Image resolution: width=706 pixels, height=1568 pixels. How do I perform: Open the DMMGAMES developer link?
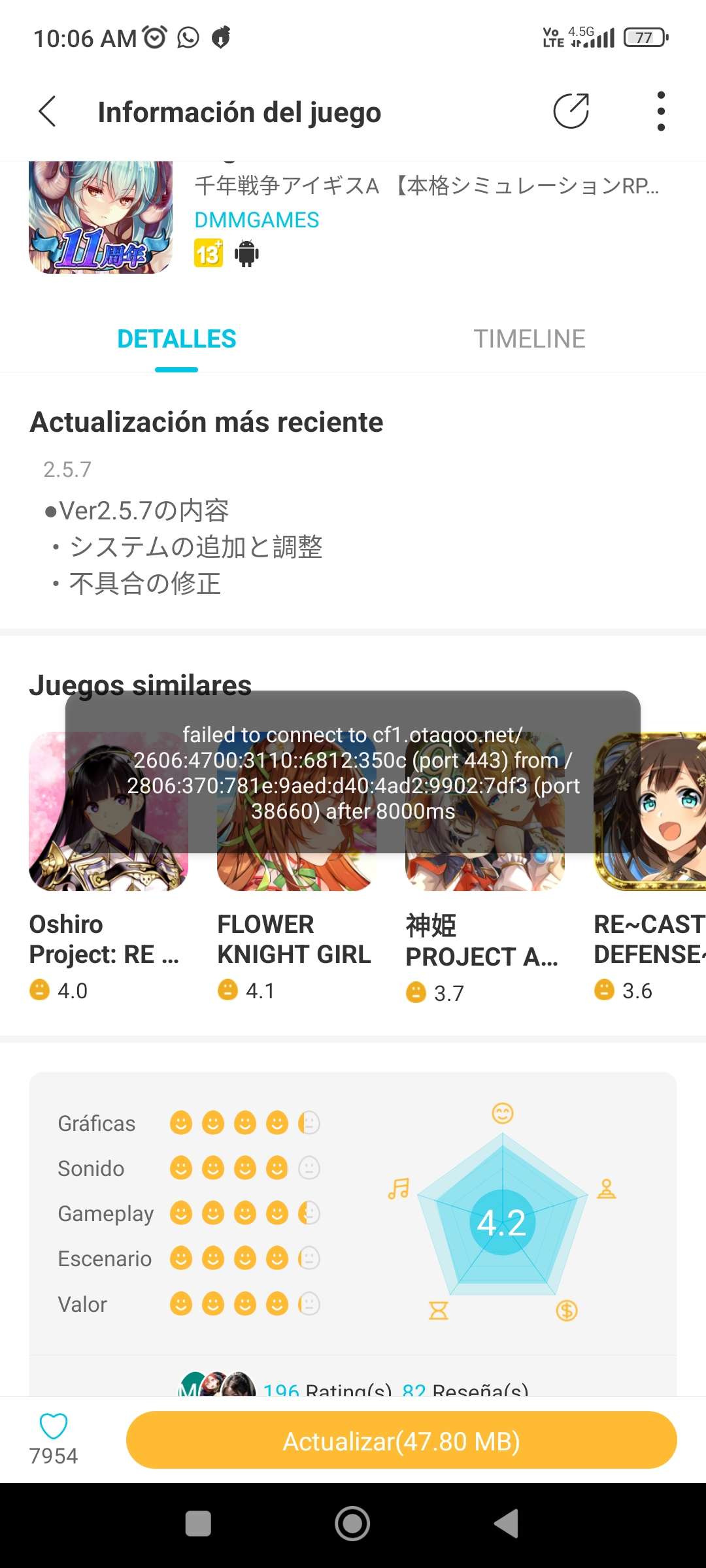point(256,220)
